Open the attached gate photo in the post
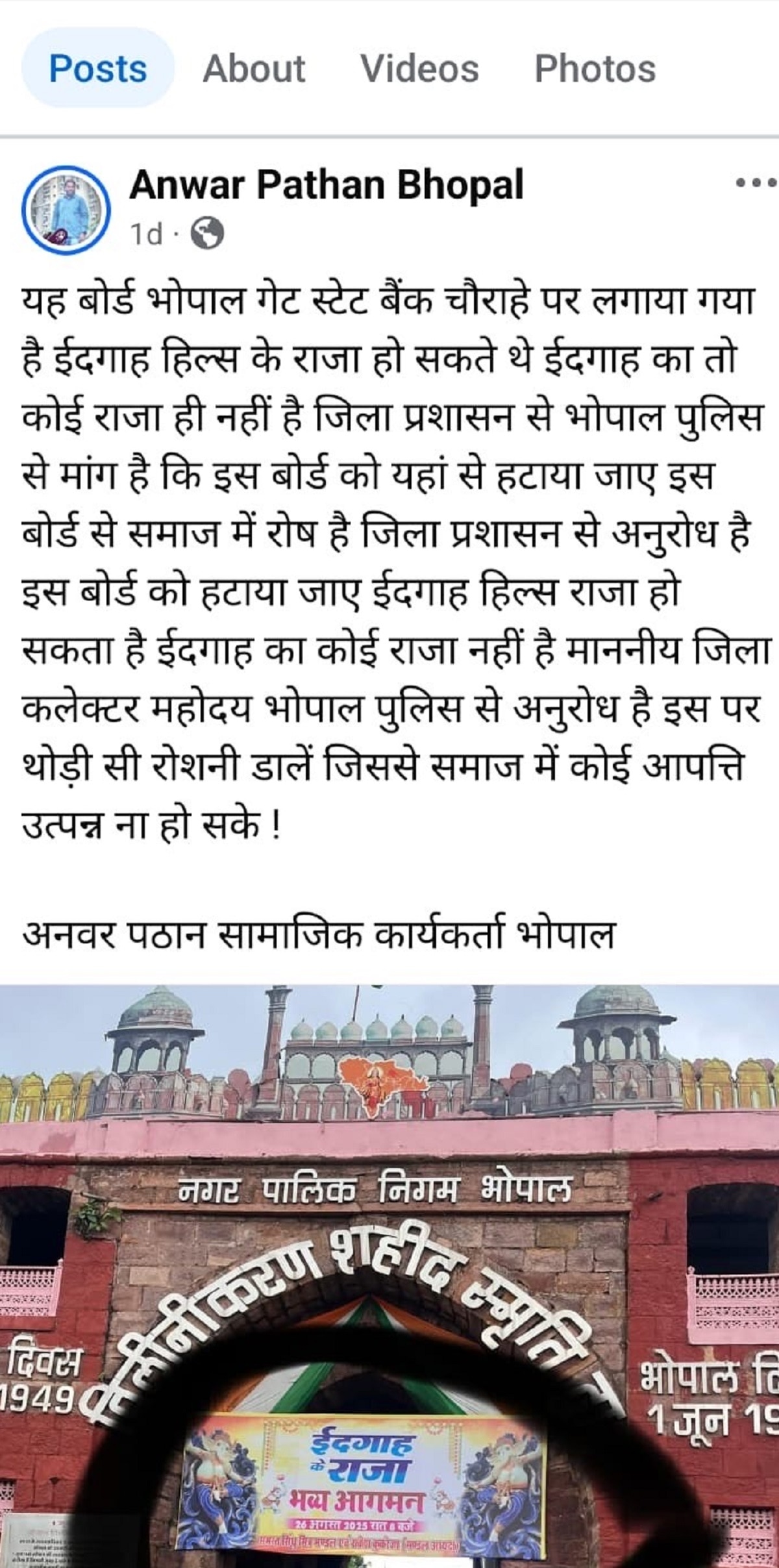Image resolution: width=779 pixels, height=1568 pixels. pyautogui.click(x=389, y=1273)
